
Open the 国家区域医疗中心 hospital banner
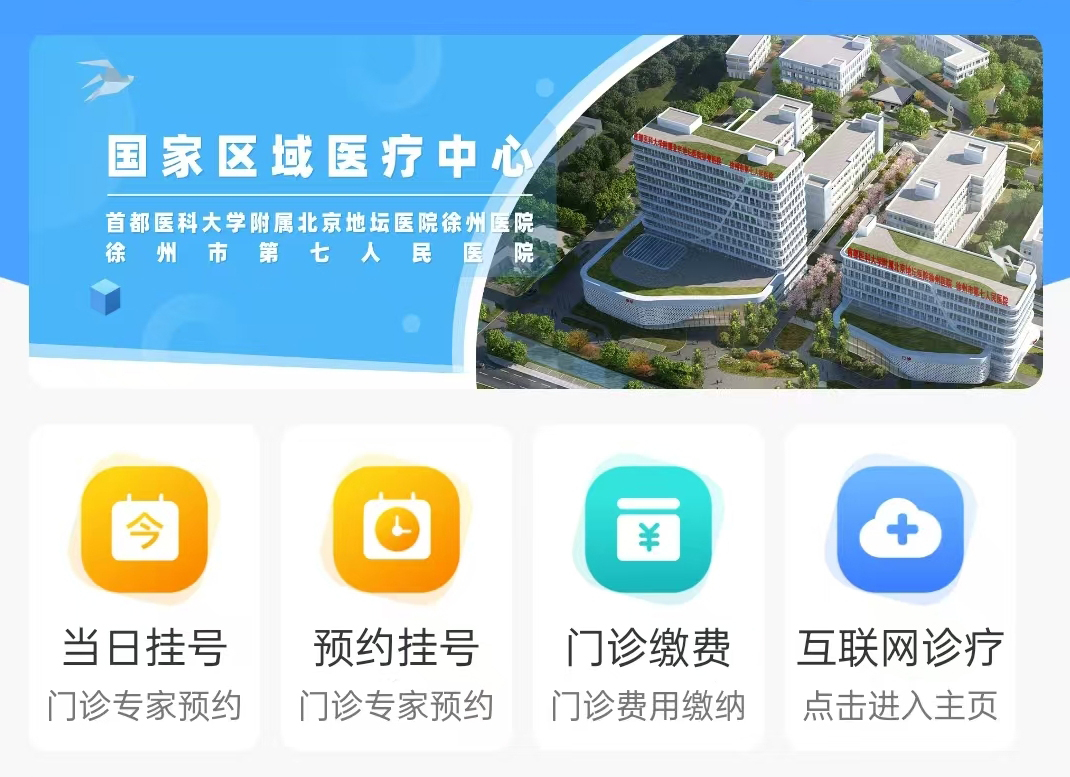(x=535, y=212)
